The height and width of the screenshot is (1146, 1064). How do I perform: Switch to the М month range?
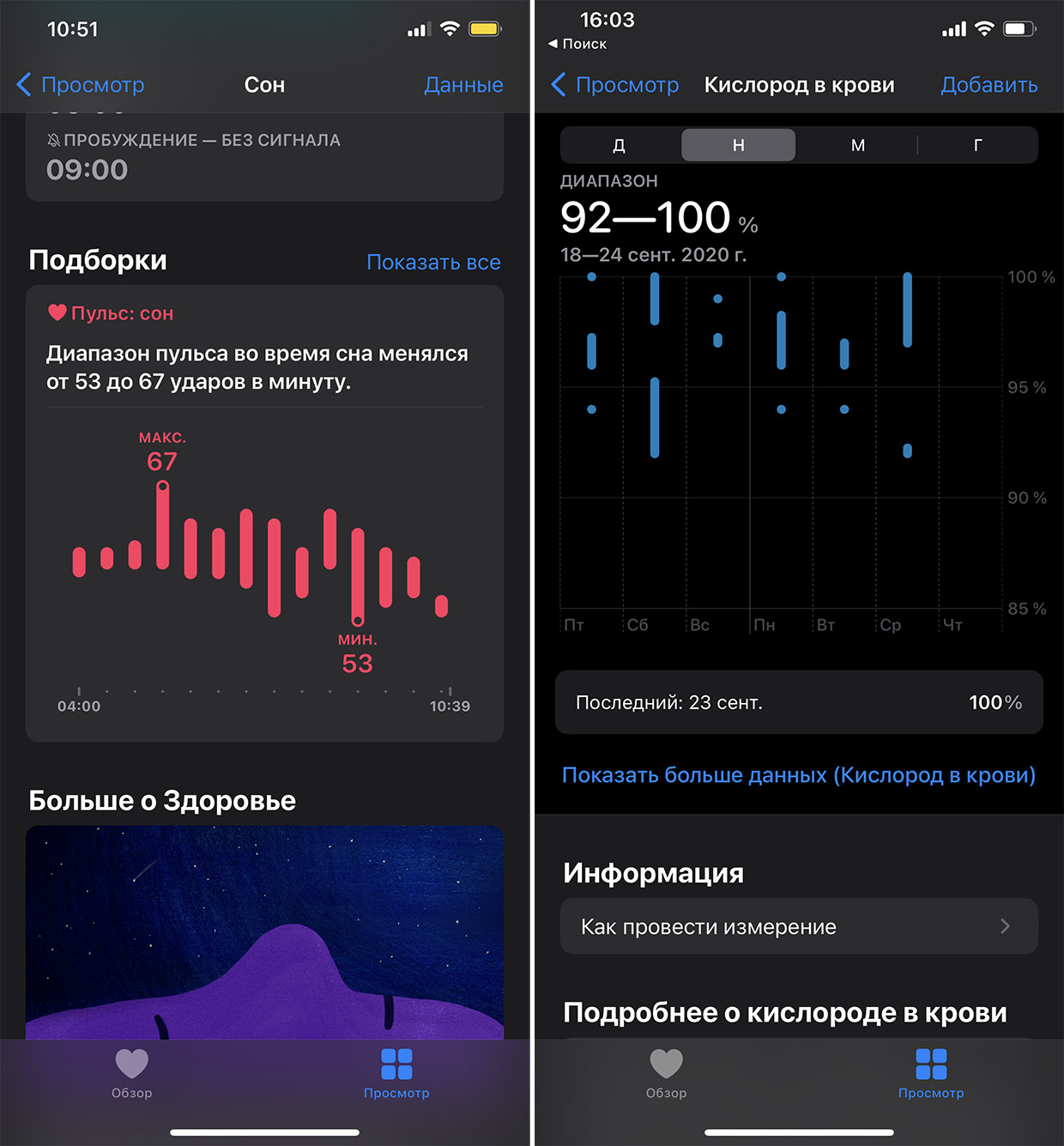coord(857,145)
